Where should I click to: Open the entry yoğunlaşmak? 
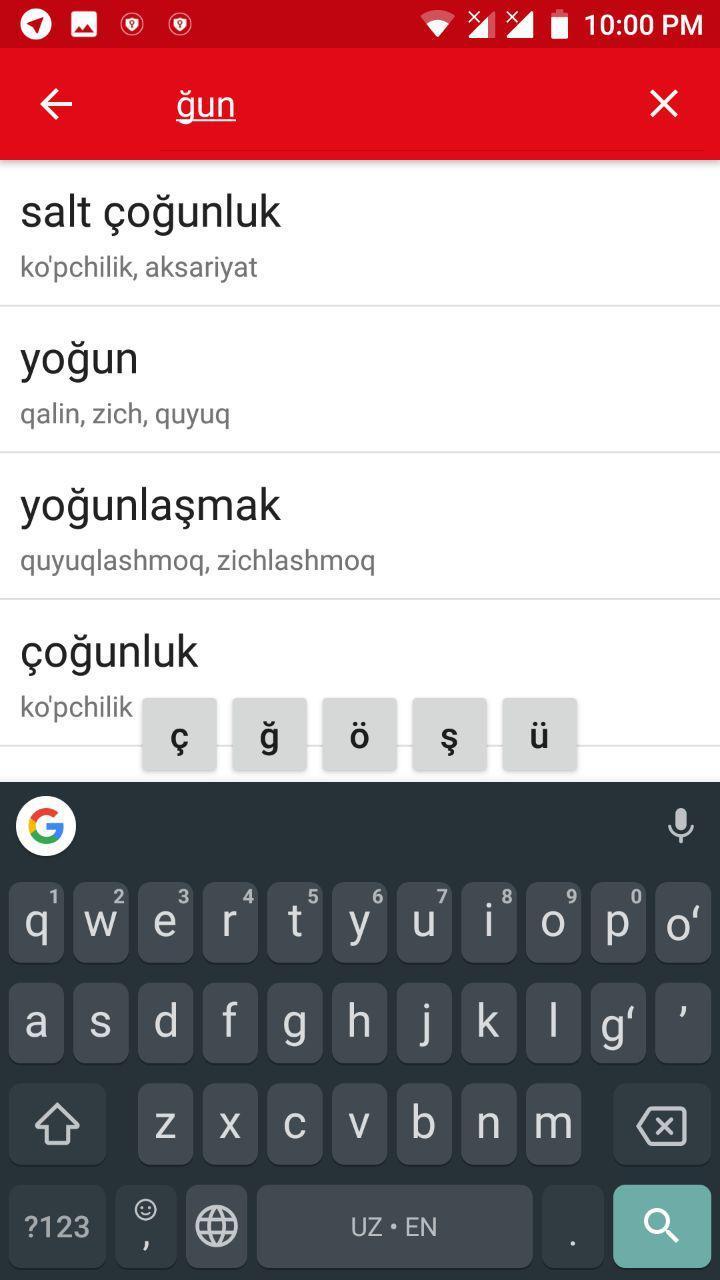click(360, 526)
